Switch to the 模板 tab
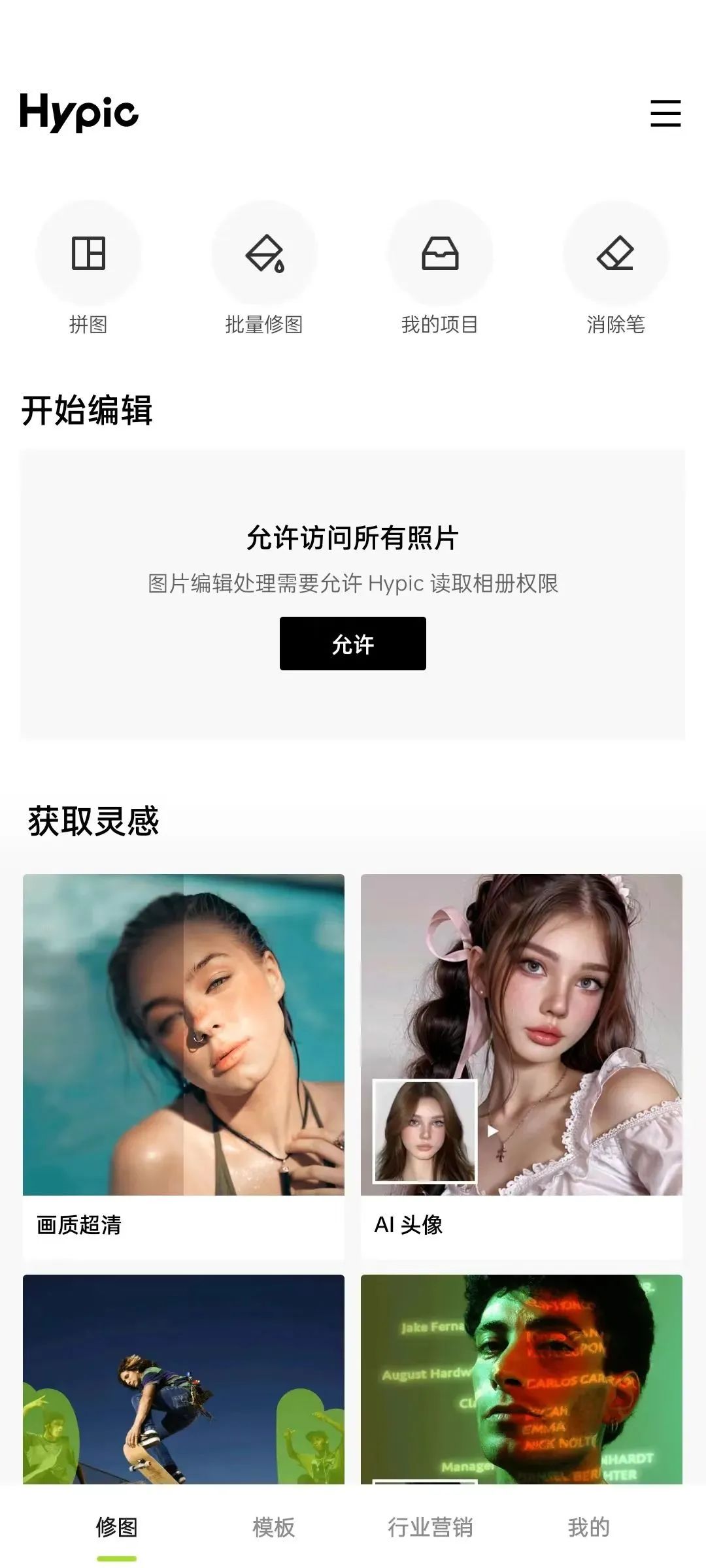This screenshot has height=1568, width=706. click(x=274, y=1527)
